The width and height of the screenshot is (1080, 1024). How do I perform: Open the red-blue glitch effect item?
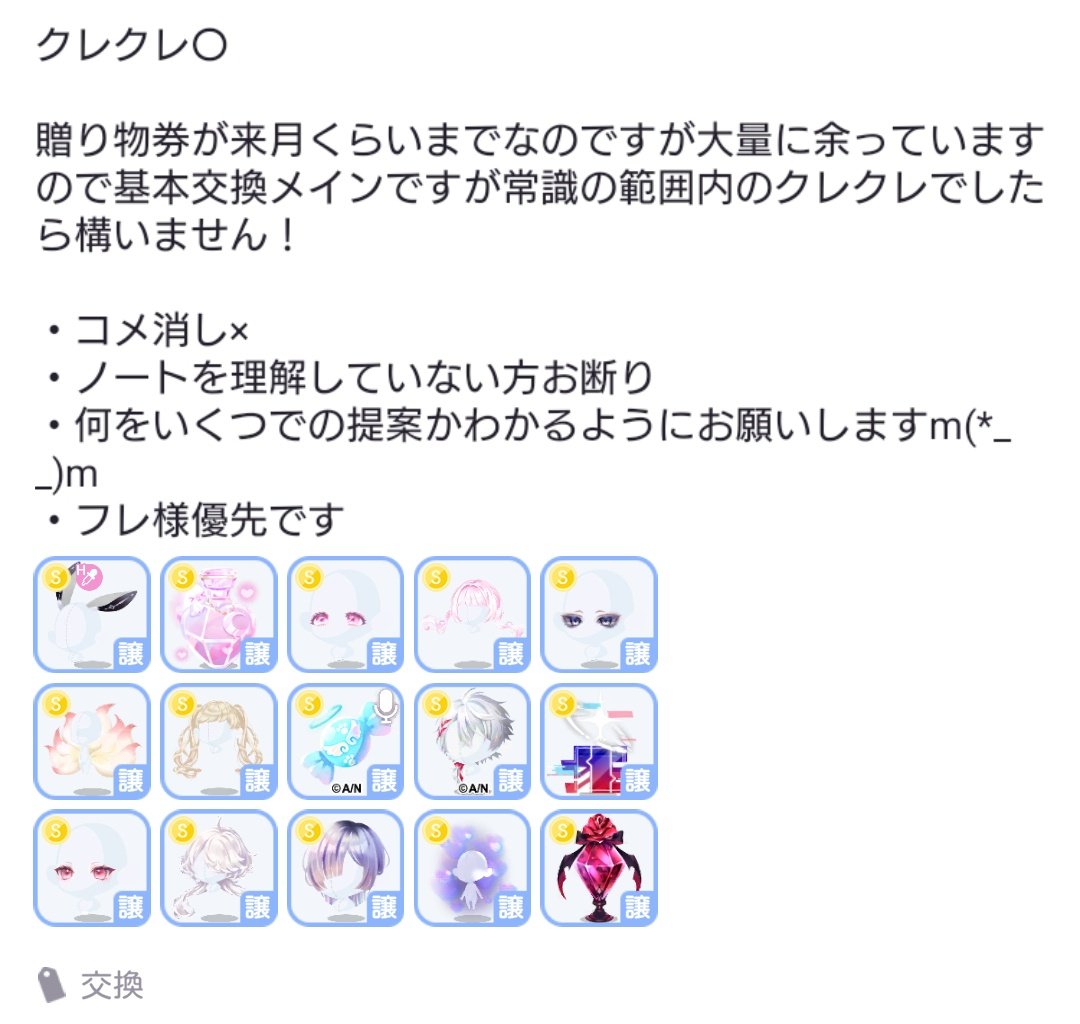599,741
